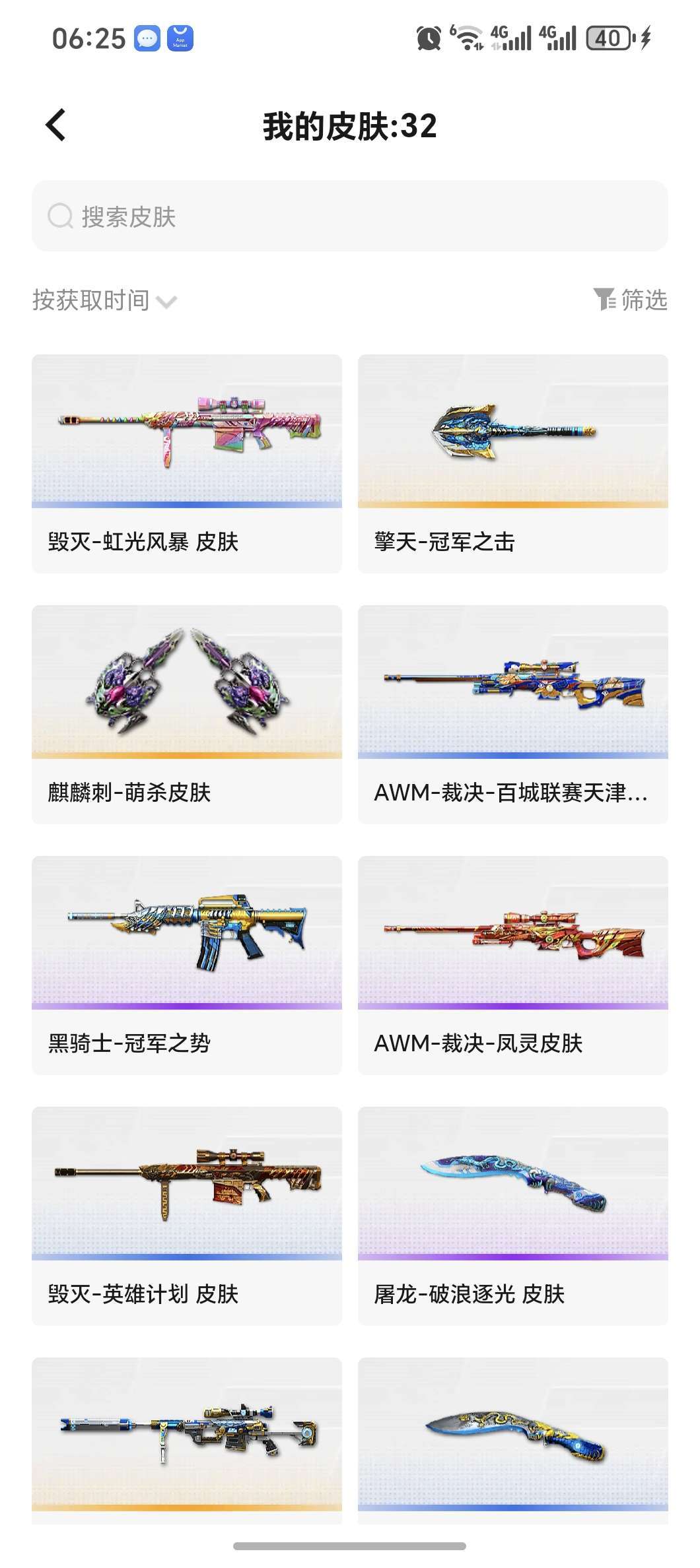The image size is (700, 1568).
Task: Open the 擎天-冠军之击 skin card
Action: coord(513,464)
